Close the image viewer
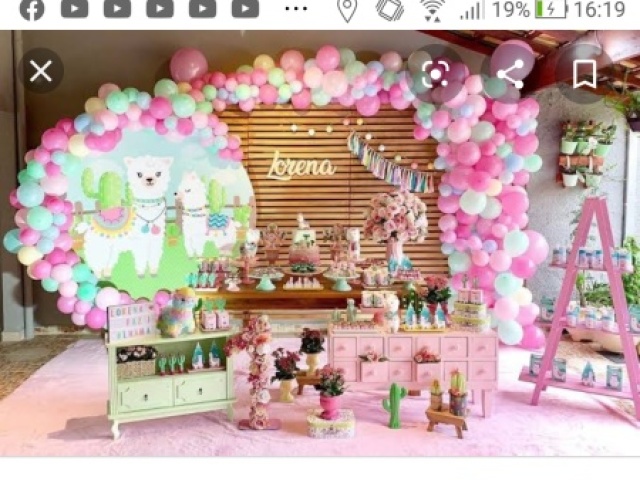 tap(41, 71)
